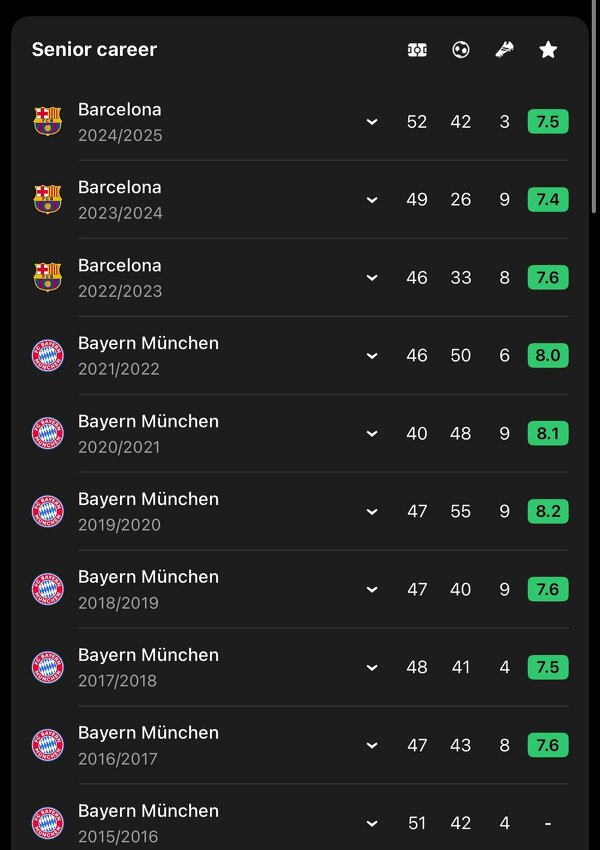Expand the Barcelona 2024/2025 season row
Screen dimensions: 600x850
tap(372, 122)
